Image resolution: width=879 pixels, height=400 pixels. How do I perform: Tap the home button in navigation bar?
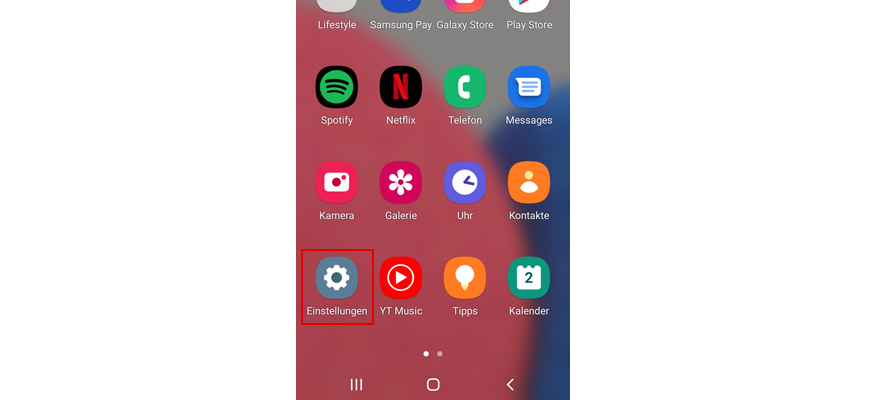(x=433, y=384)
